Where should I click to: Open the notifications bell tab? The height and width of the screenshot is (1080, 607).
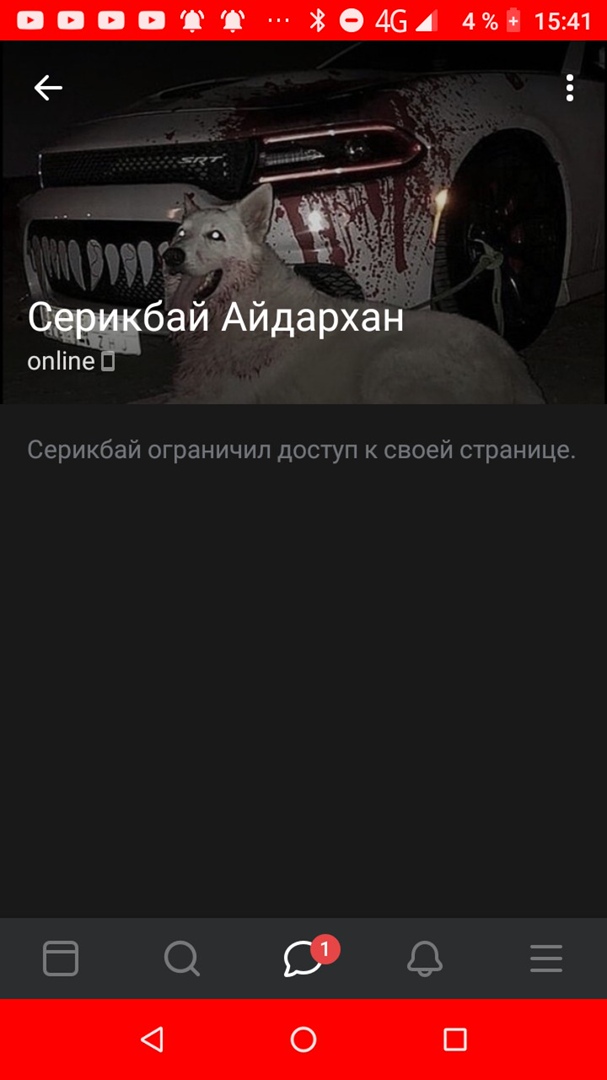coord(425,958)
